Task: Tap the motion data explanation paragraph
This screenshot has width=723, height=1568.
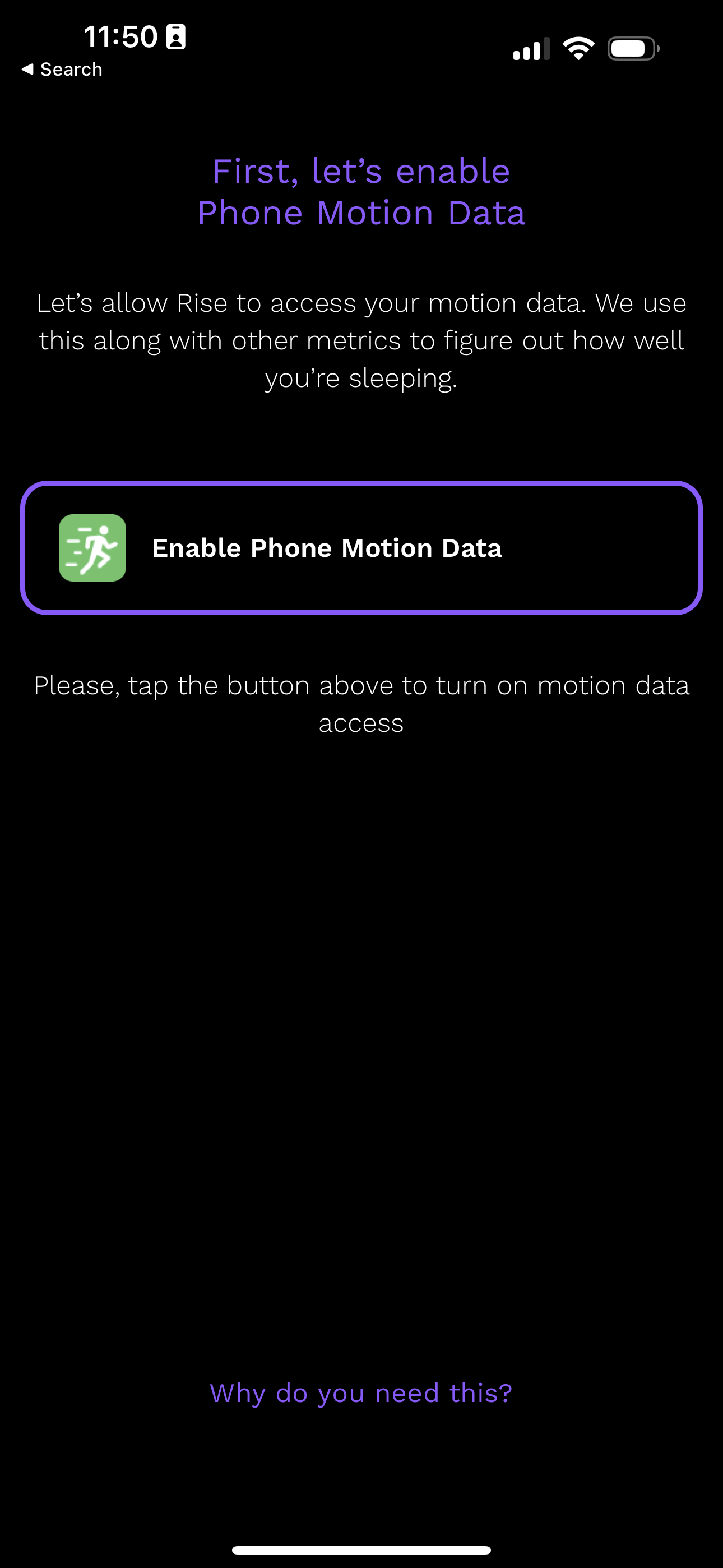Action: pos(361,340)
